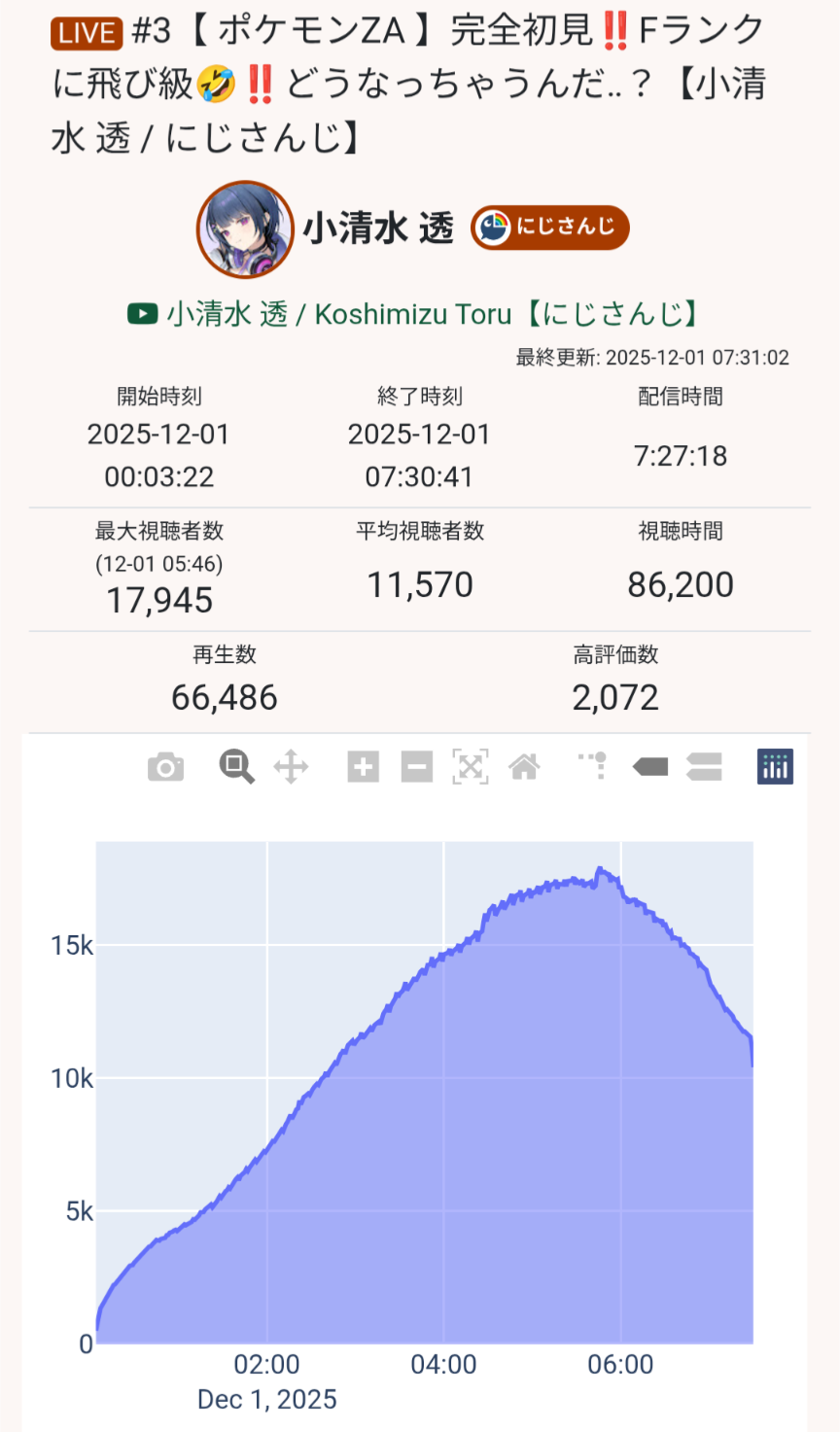Select the zoom magnifier chart tool
The height and width of the screenshot is (1432, 840).
236,767
